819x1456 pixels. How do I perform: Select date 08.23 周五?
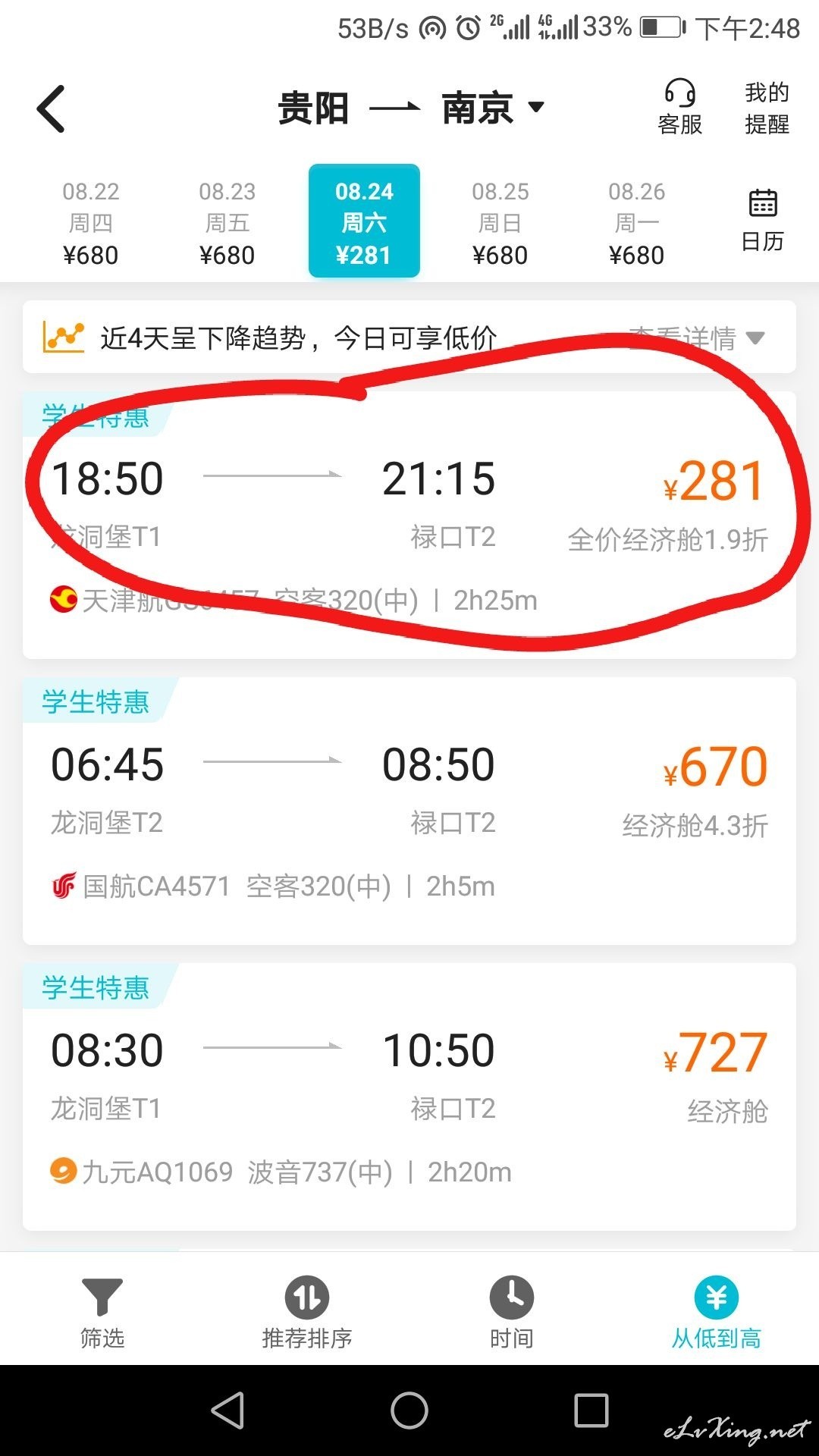227,223
